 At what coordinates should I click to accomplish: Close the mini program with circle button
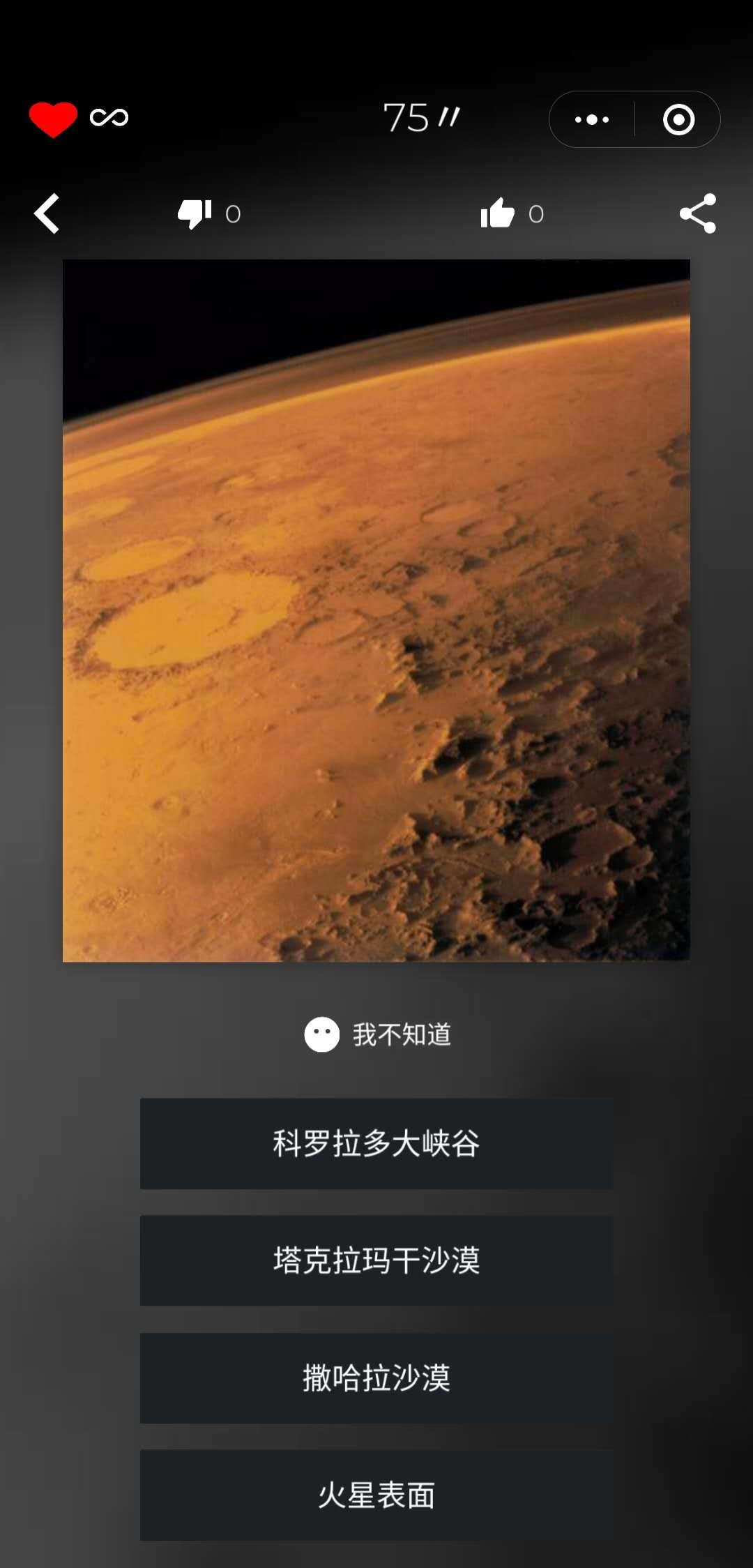(x=678, y=120)
